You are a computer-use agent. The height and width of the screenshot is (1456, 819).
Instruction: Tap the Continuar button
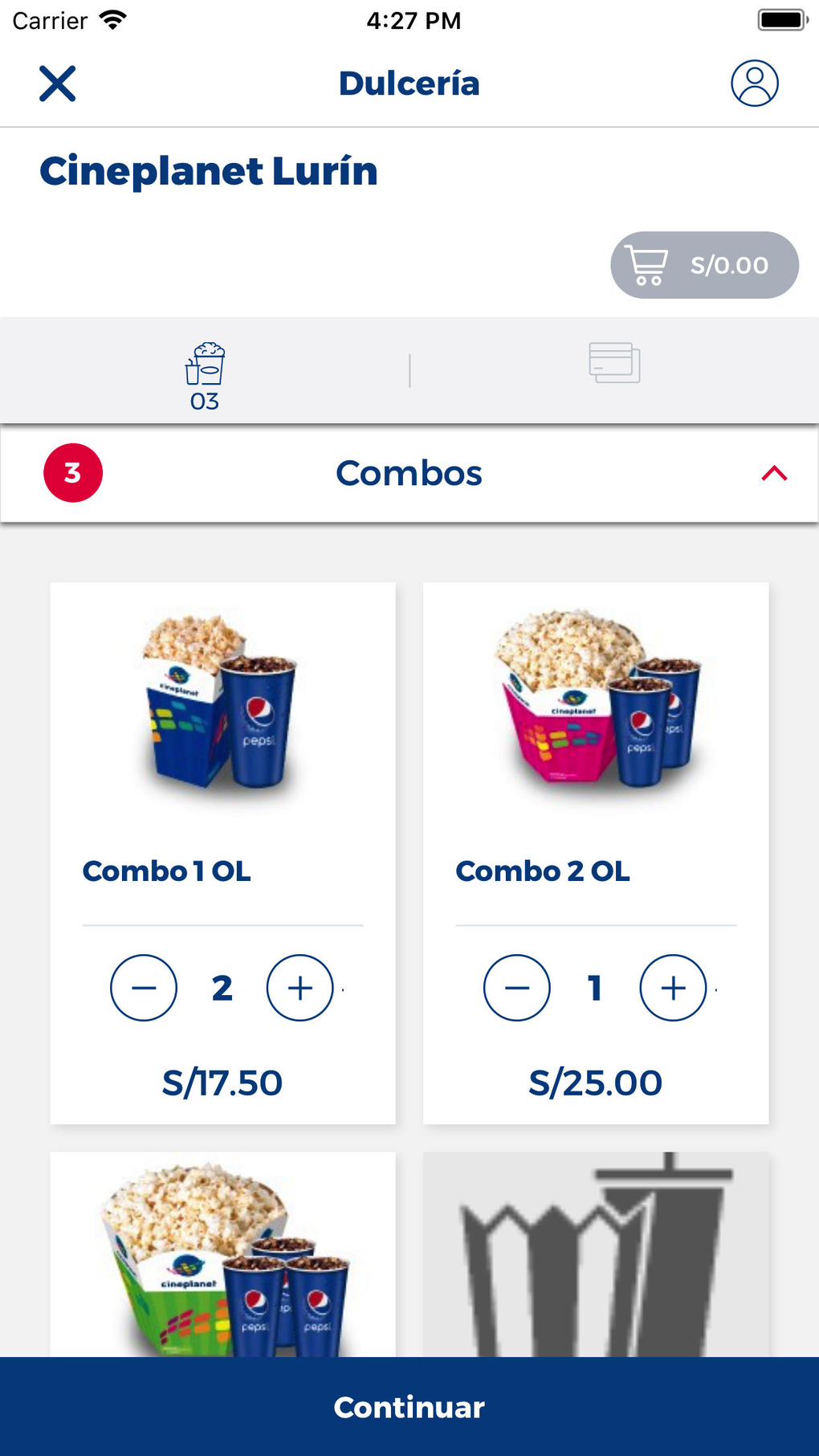[x=409, y=1407]
